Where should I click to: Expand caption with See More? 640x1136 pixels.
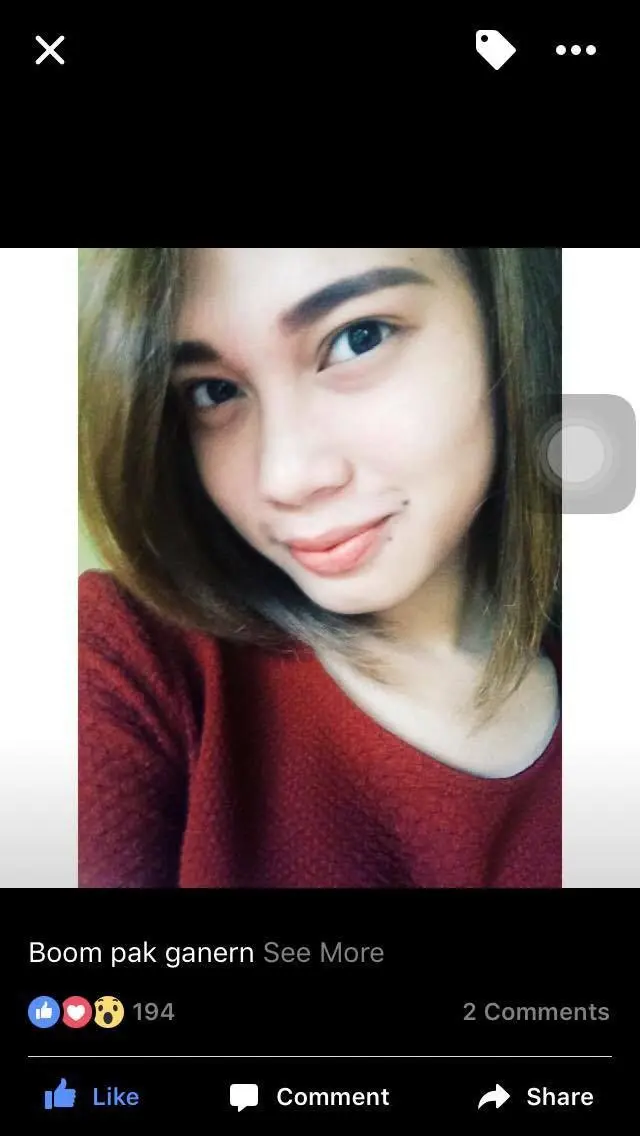pyautogui.click(x=323, y=953)
